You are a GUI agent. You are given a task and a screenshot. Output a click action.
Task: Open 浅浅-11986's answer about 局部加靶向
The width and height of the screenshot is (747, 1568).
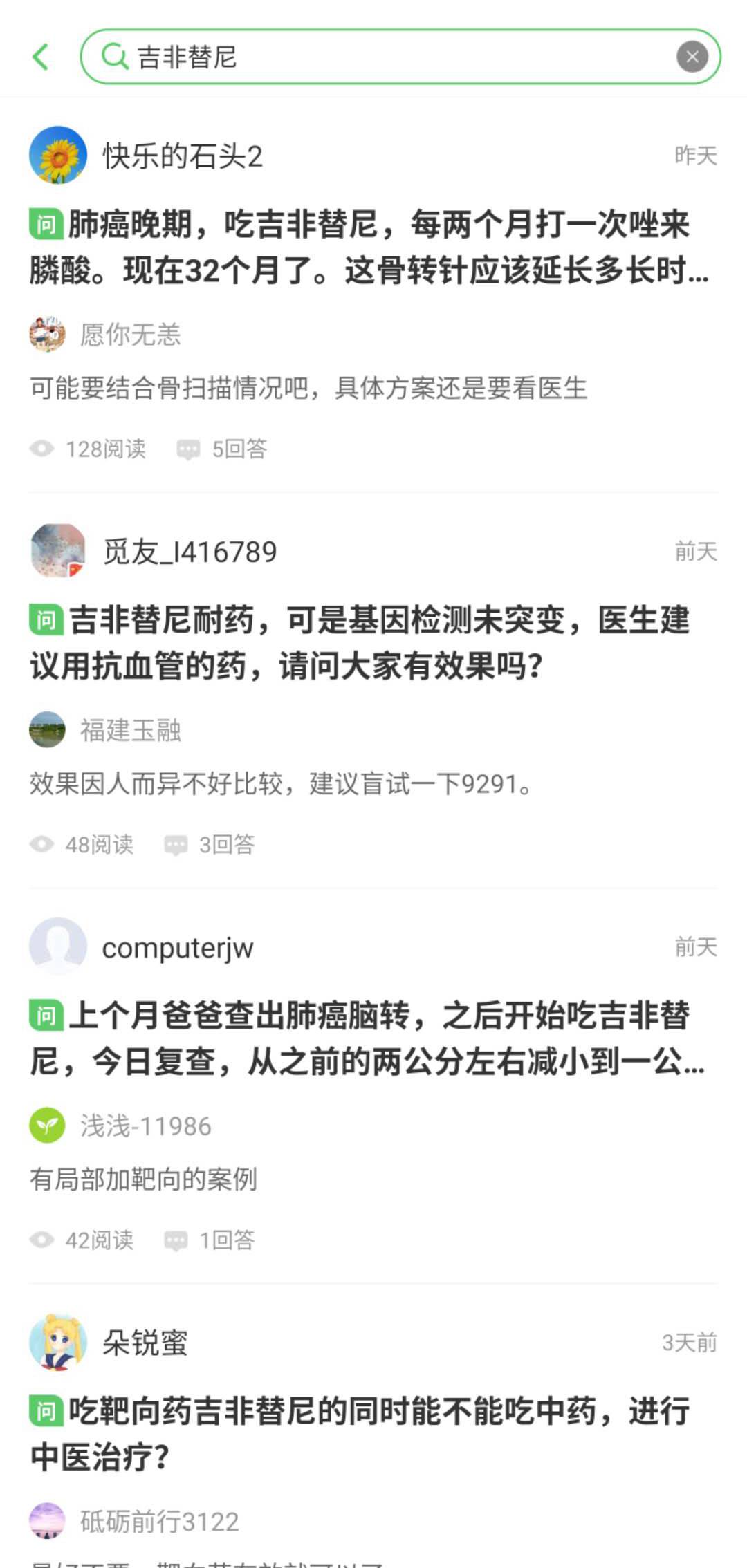pyautogui.click(x=144, y=1179)
